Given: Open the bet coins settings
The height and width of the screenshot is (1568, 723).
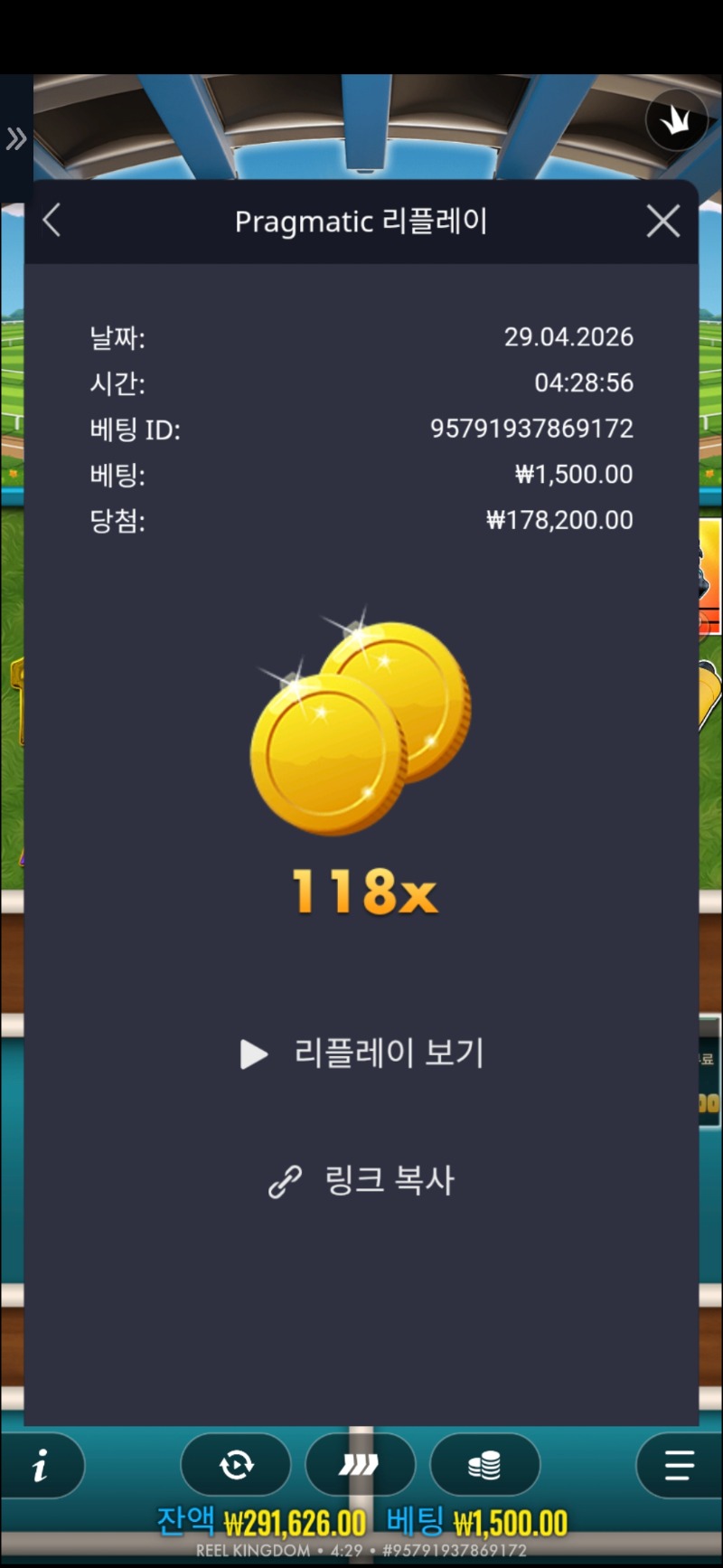Looking at the screenshot, I should coord(484,1465).
